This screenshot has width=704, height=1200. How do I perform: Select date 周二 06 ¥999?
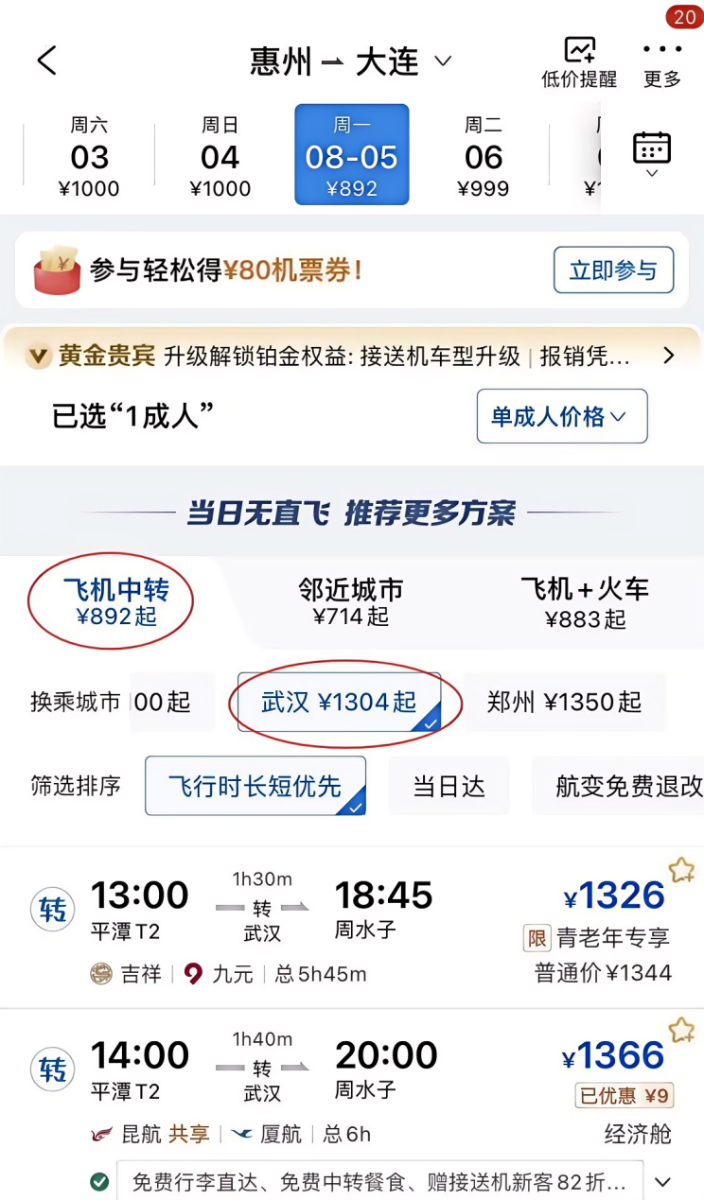(483, 157)
